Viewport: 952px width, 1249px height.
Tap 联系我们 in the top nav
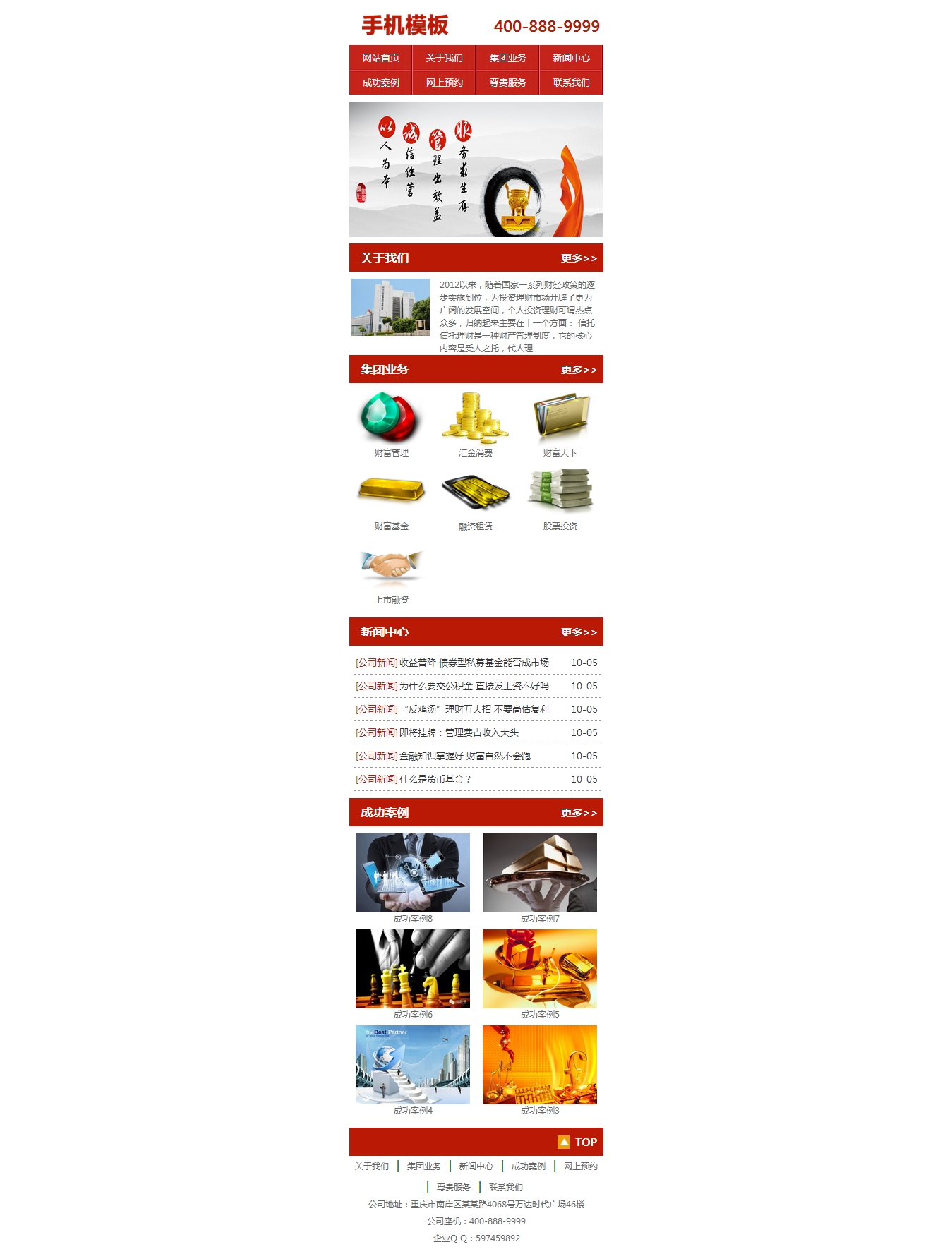point(571,83)
